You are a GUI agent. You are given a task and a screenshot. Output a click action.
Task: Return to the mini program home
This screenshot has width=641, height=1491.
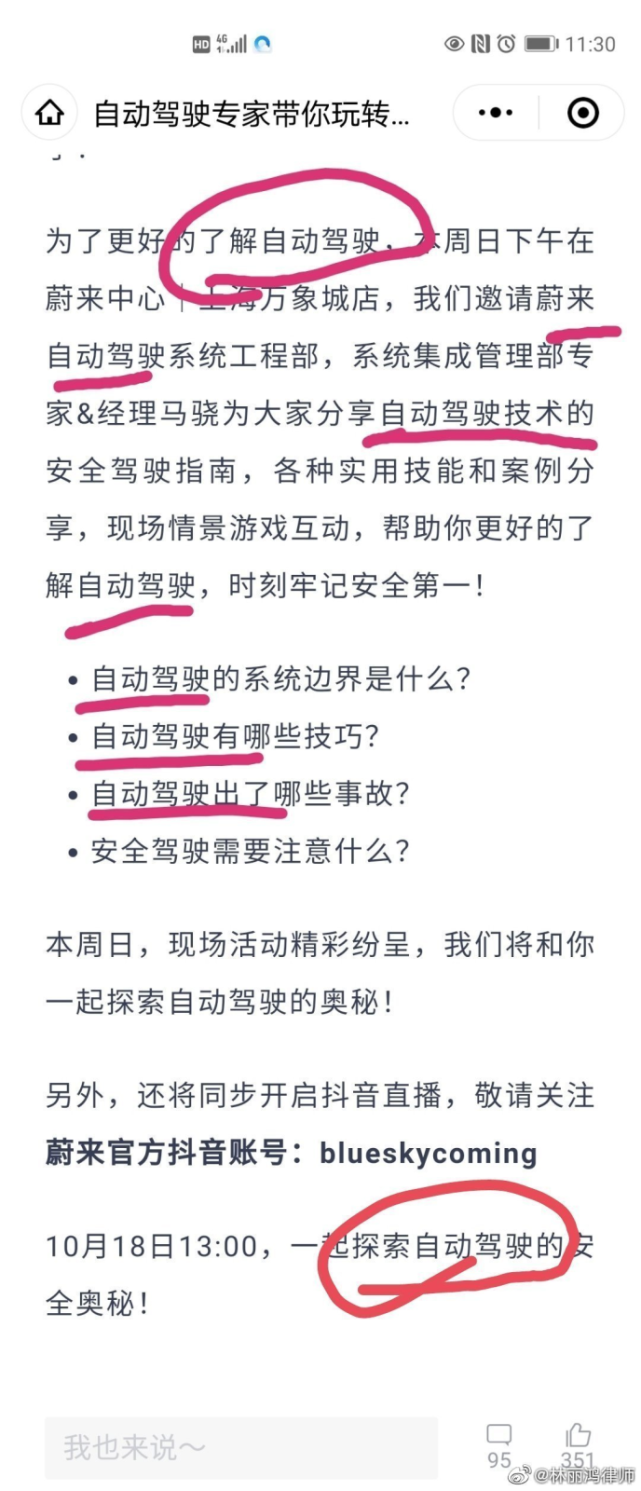pos(48,113)
